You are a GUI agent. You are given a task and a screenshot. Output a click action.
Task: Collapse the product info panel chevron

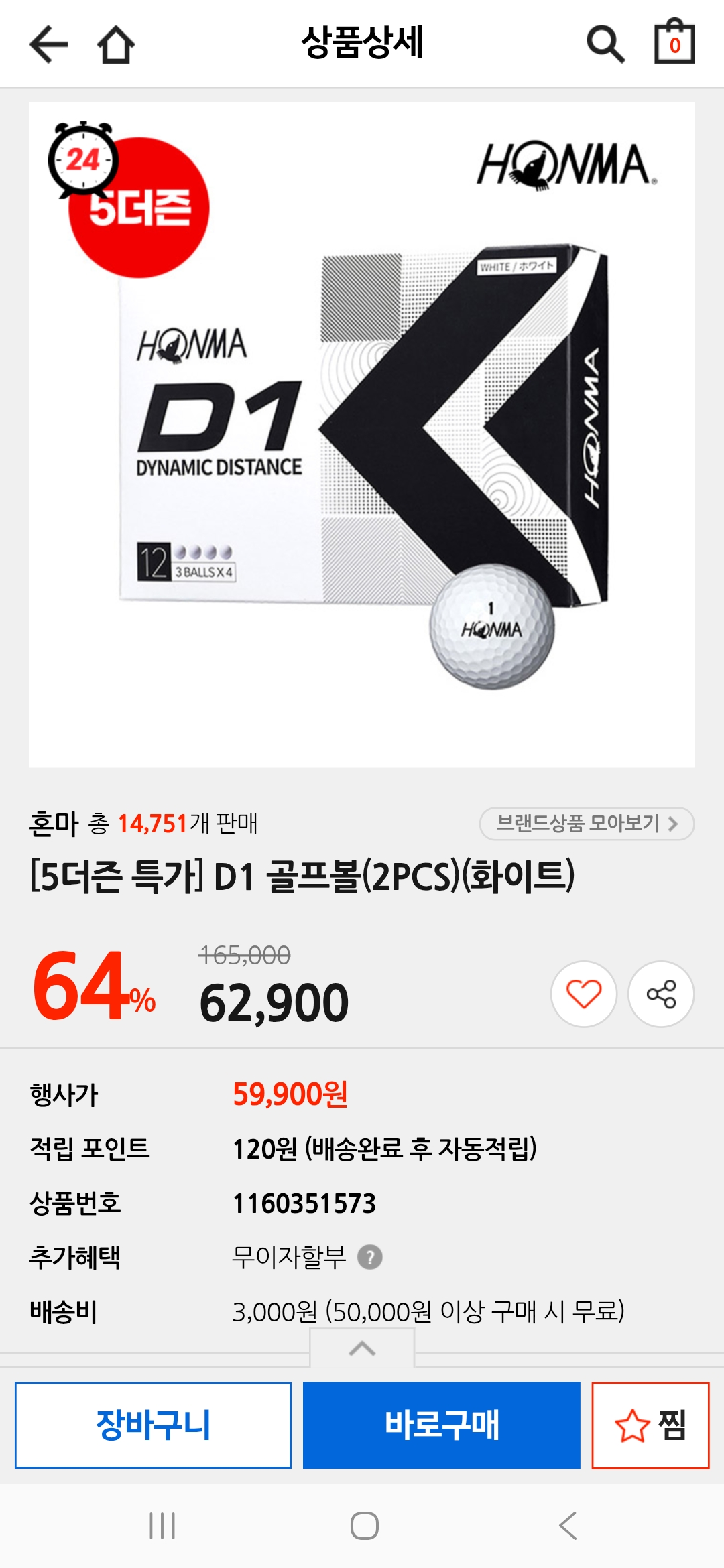pos(362,1348)
